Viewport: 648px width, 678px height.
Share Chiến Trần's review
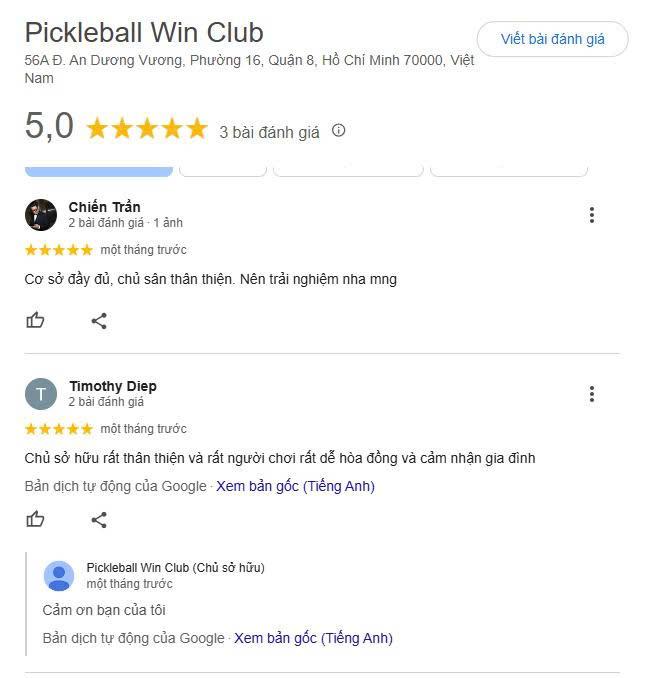99,320
